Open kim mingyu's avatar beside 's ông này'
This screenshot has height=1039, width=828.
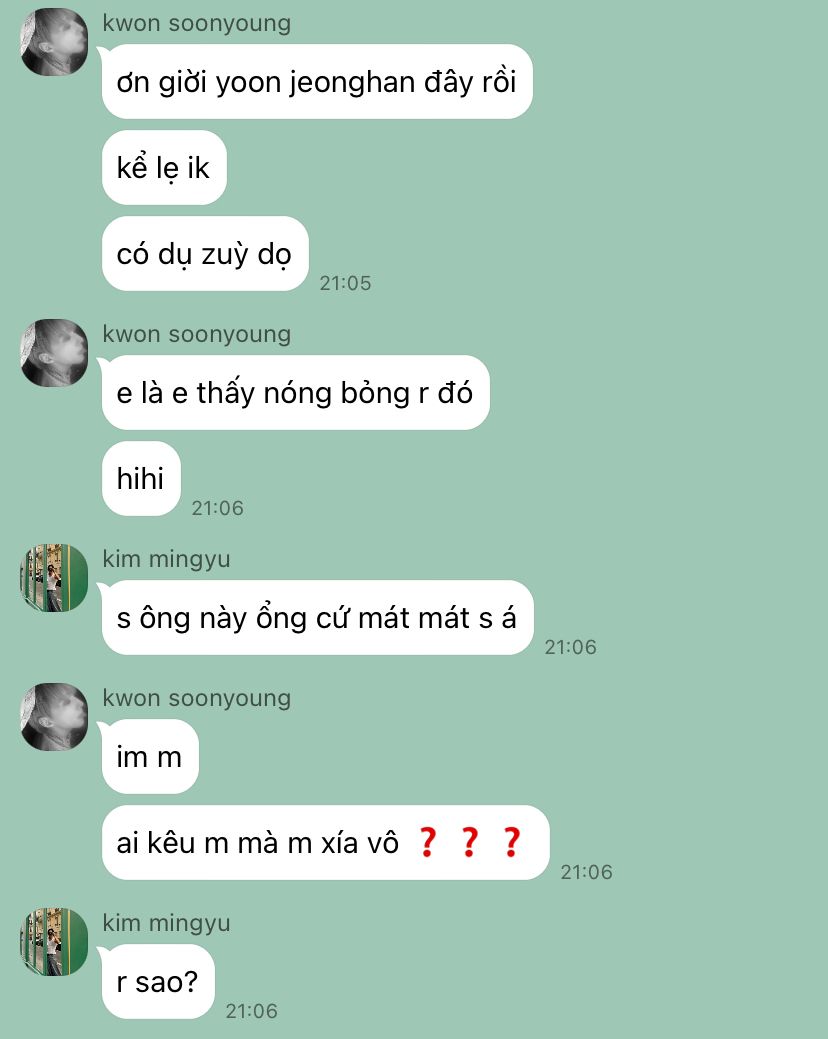(x=54, y=578)
